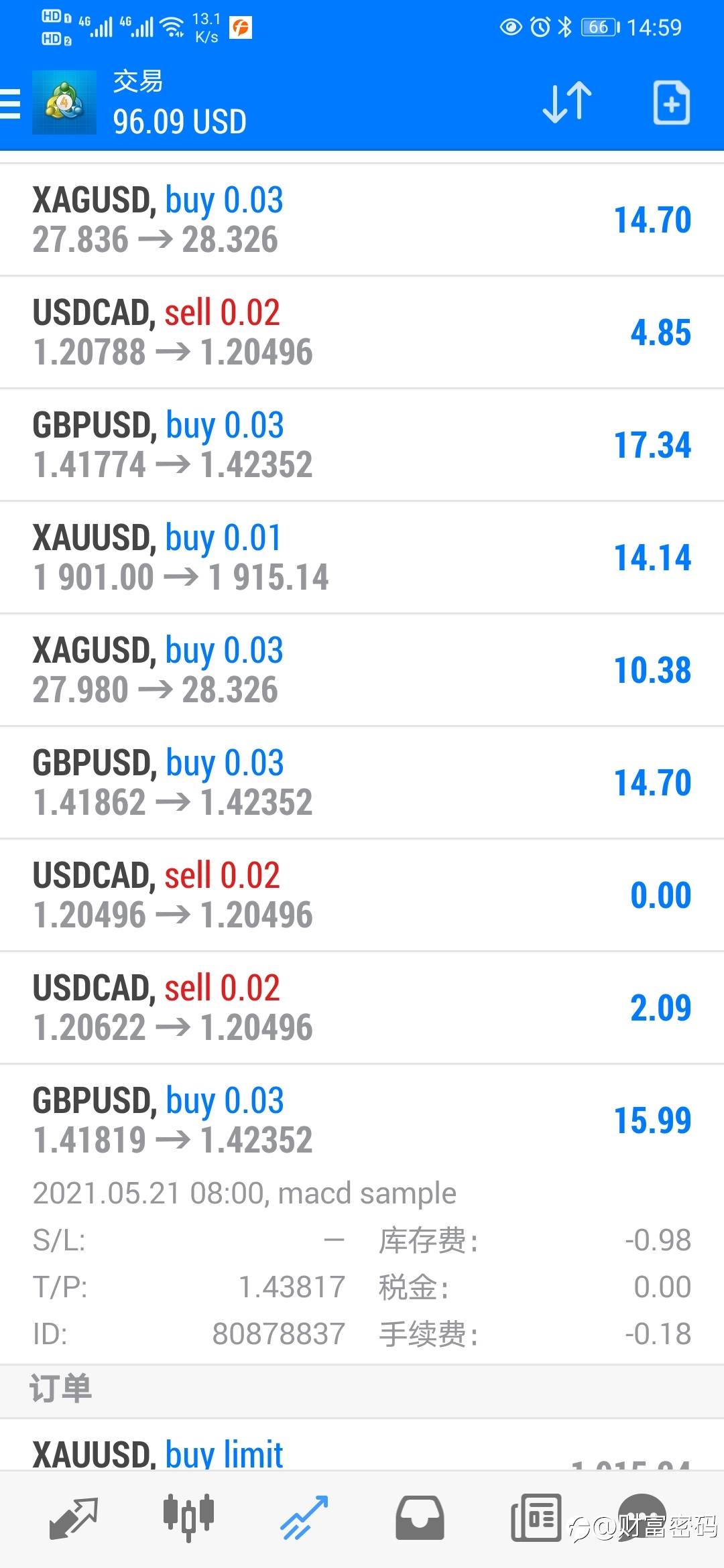Open XAGUSD buy position opened at 27.980
Screen dimensions: 724x1568
(x=362, y=670)
